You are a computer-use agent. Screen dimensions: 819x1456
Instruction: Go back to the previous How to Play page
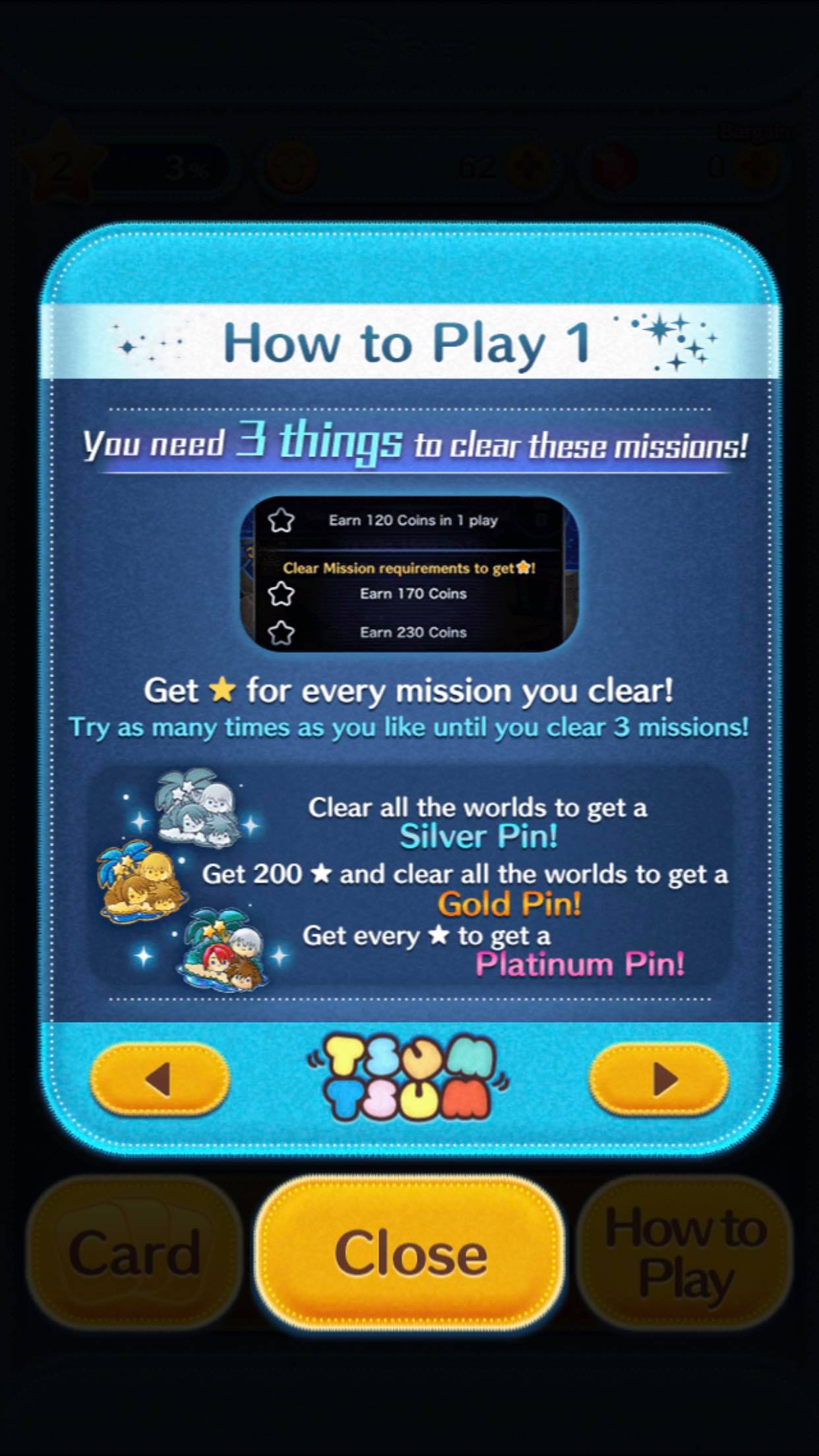[x=160, y=1079]
